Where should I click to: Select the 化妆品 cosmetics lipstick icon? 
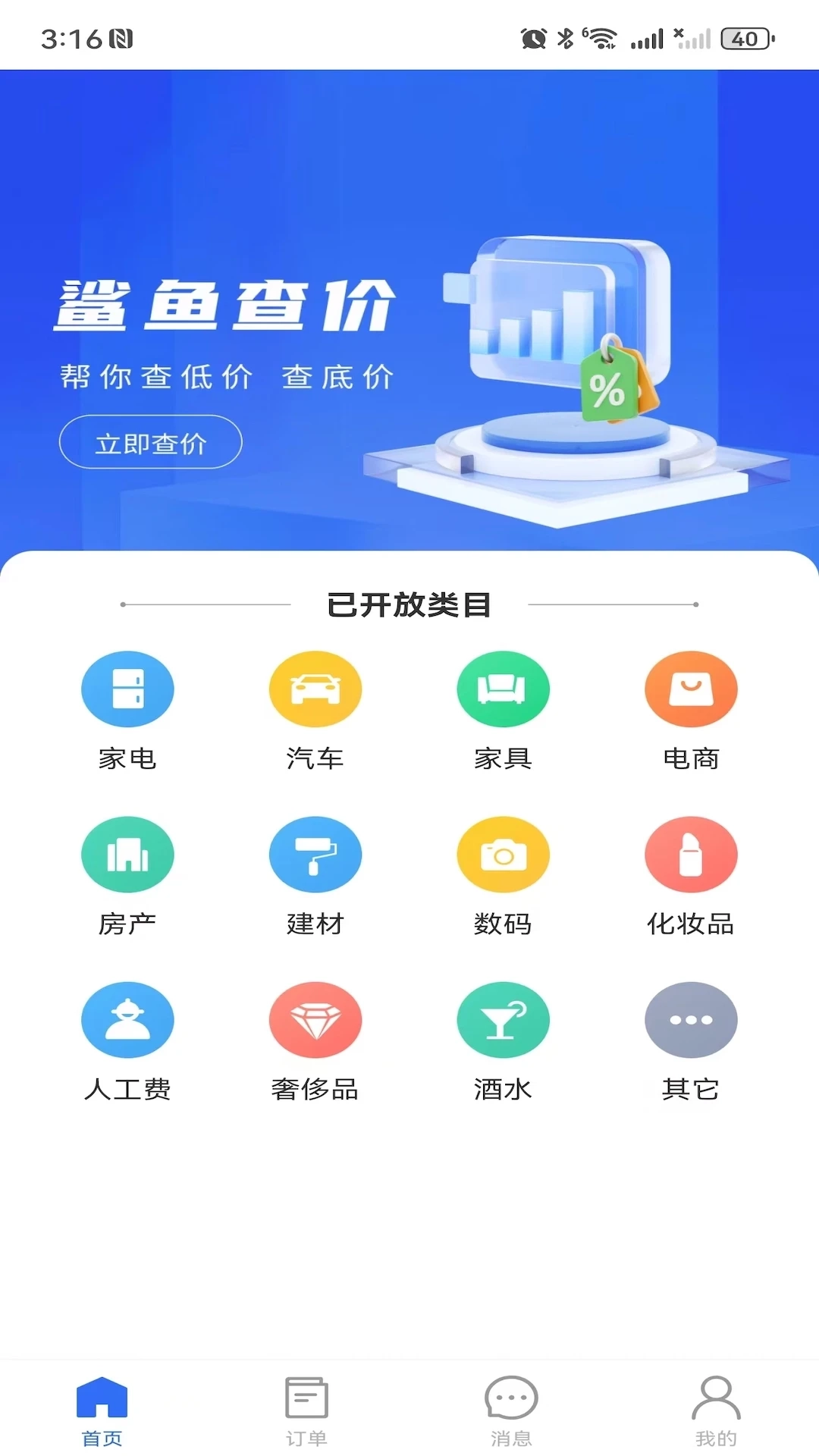pos(691,854)
